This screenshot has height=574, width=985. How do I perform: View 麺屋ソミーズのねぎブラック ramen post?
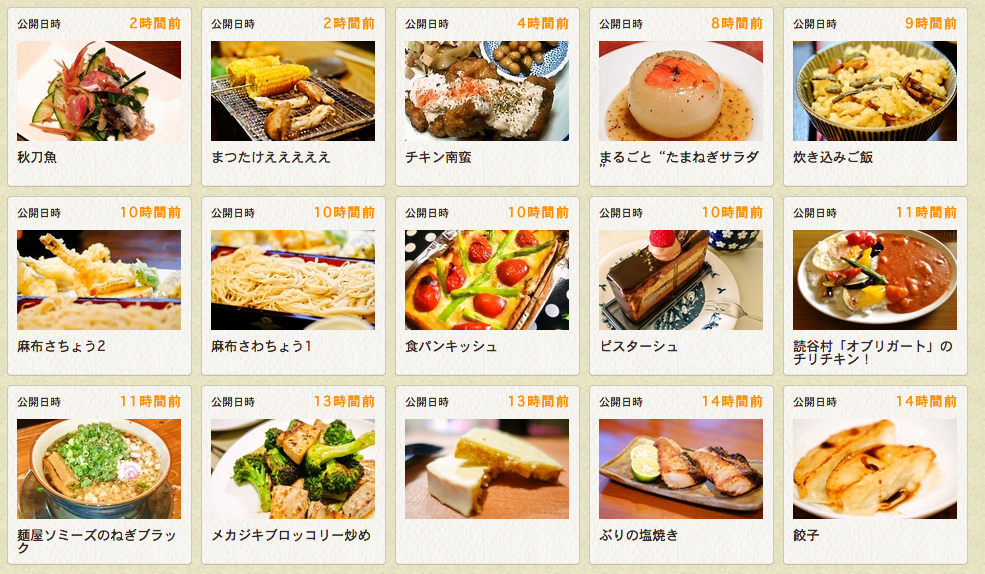[x=99, y=469]
